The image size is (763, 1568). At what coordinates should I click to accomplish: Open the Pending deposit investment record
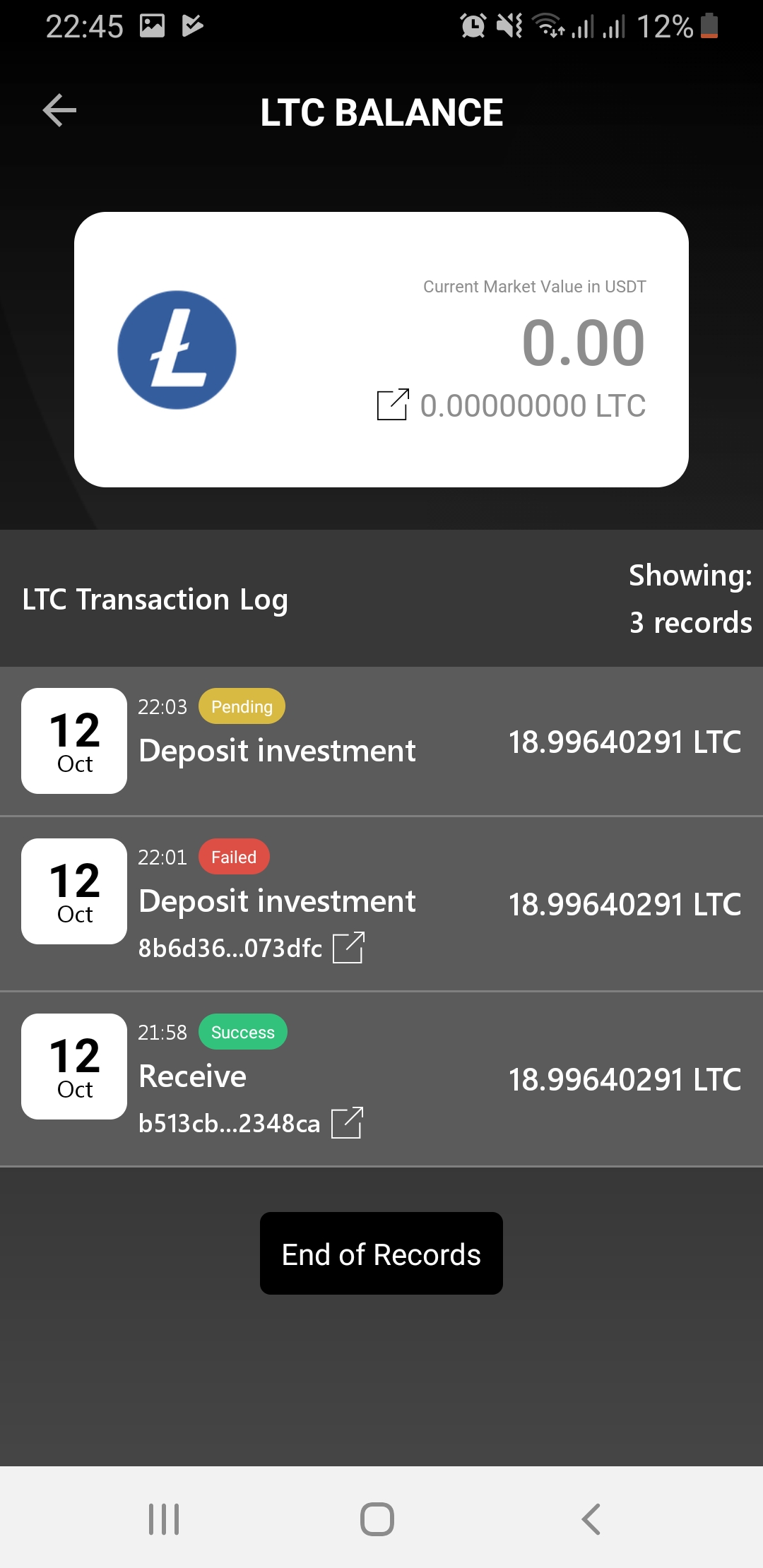pyautogui.click(x=381, y=741)
